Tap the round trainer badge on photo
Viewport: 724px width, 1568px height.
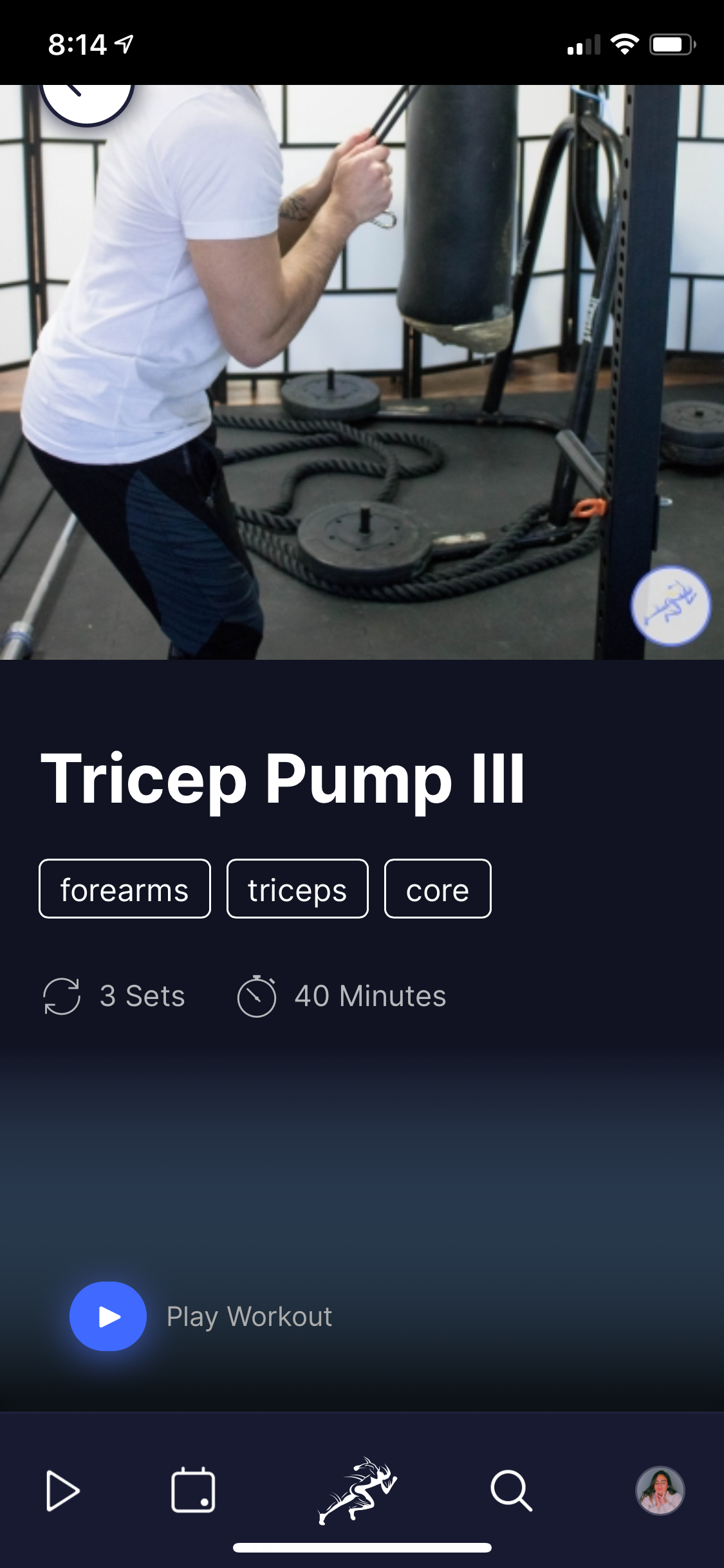tap(670, 606)
